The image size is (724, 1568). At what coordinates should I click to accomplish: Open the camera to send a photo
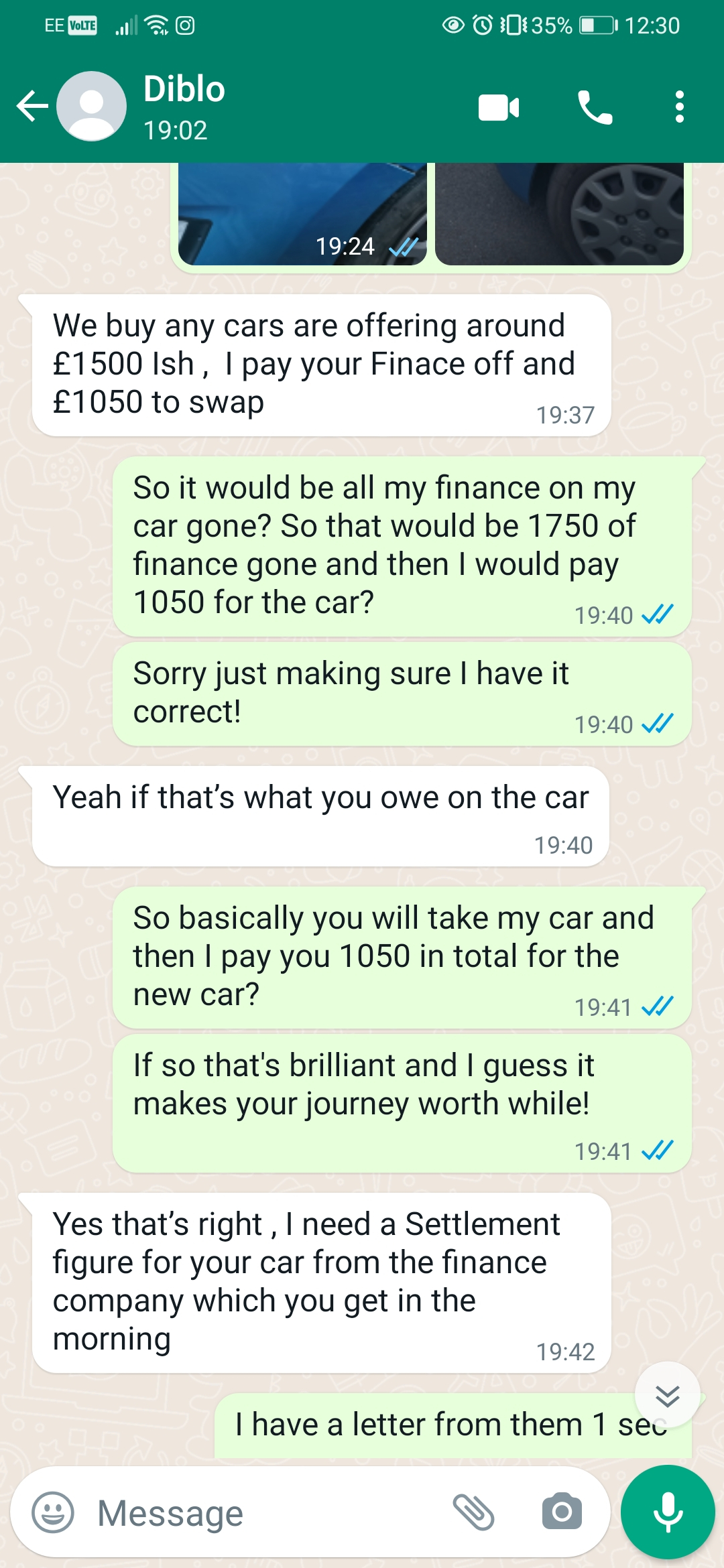tap(562, 1512)
